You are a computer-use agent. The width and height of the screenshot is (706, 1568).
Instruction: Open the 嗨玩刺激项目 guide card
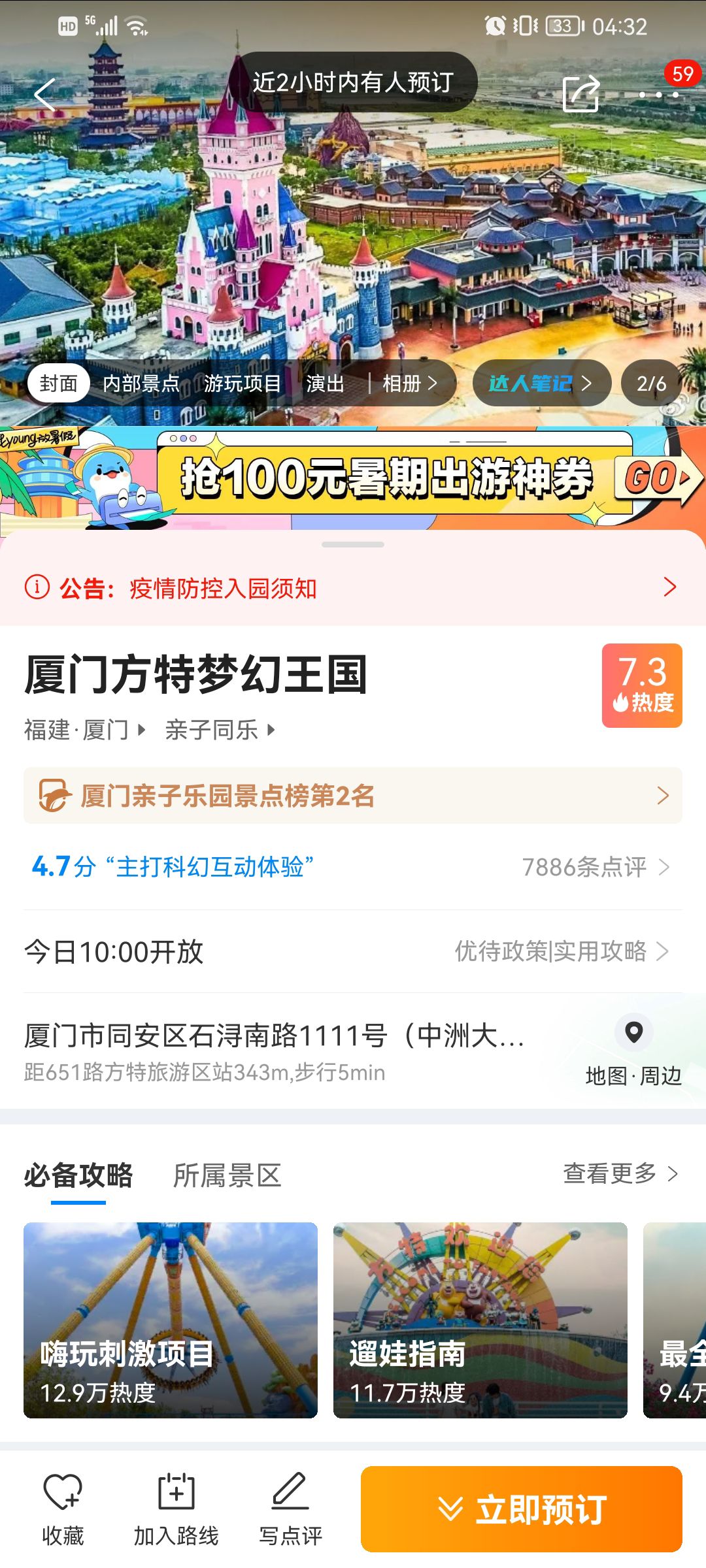(171, 1320)
